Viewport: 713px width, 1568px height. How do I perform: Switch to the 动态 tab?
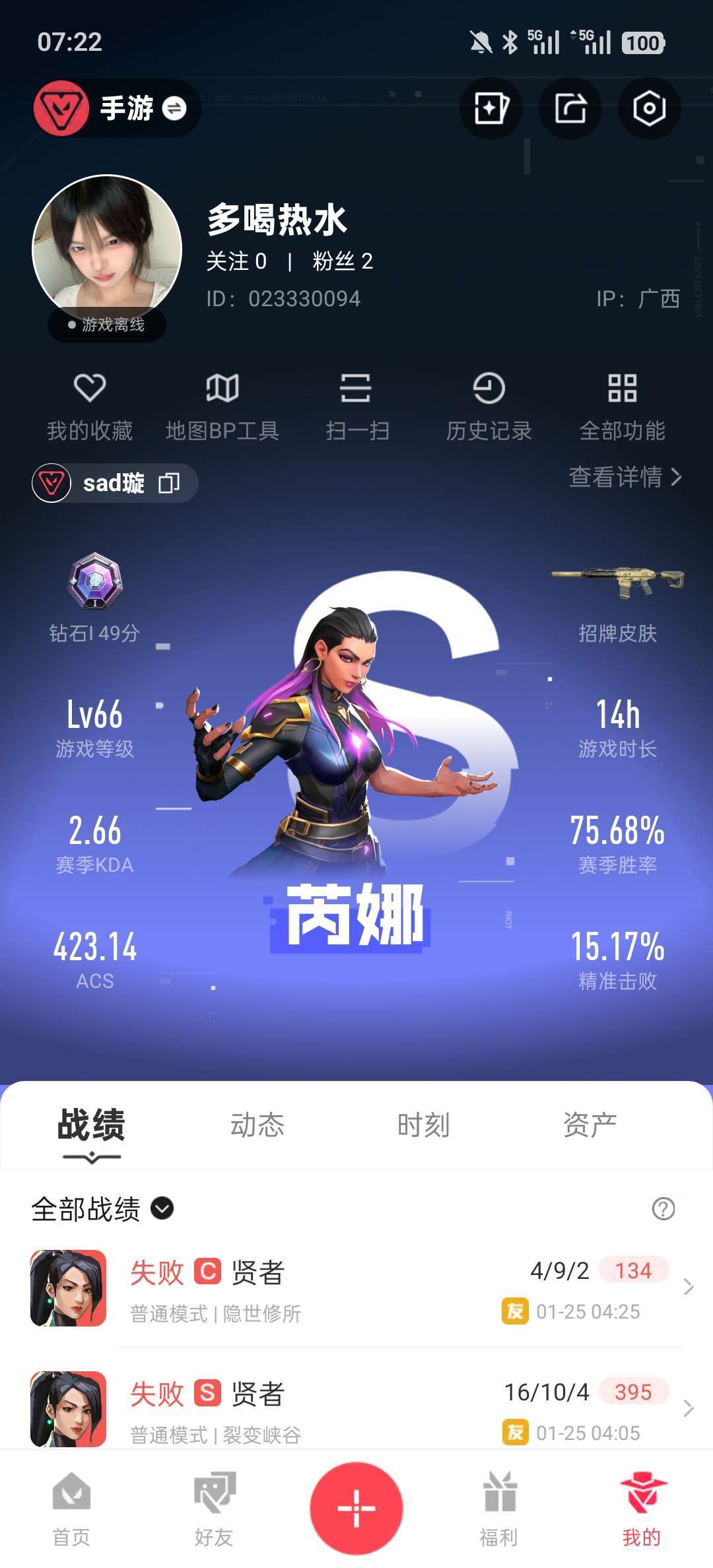tap(257, 1125)
